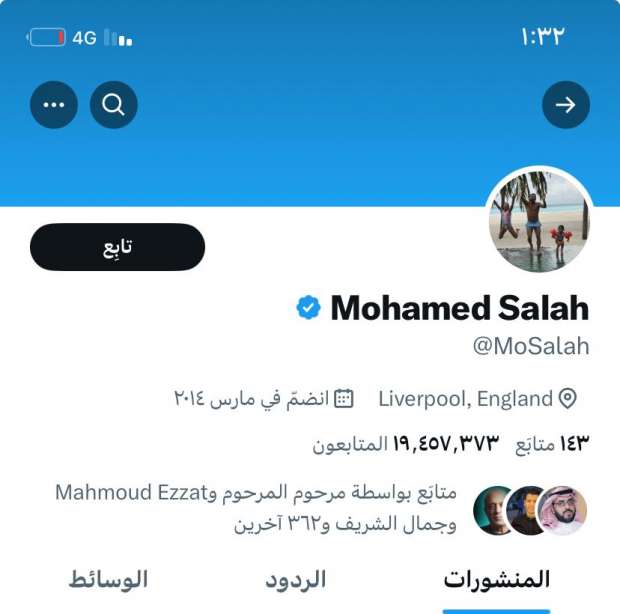Go back using the arrow button

click(565, 105)
